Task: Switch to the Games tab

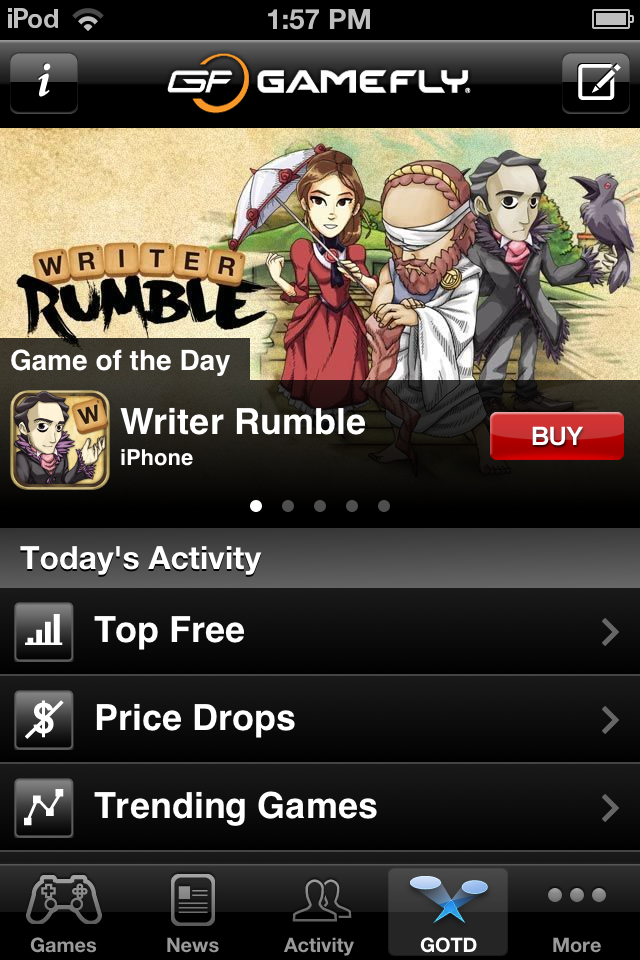Action: tap(64, 914)
